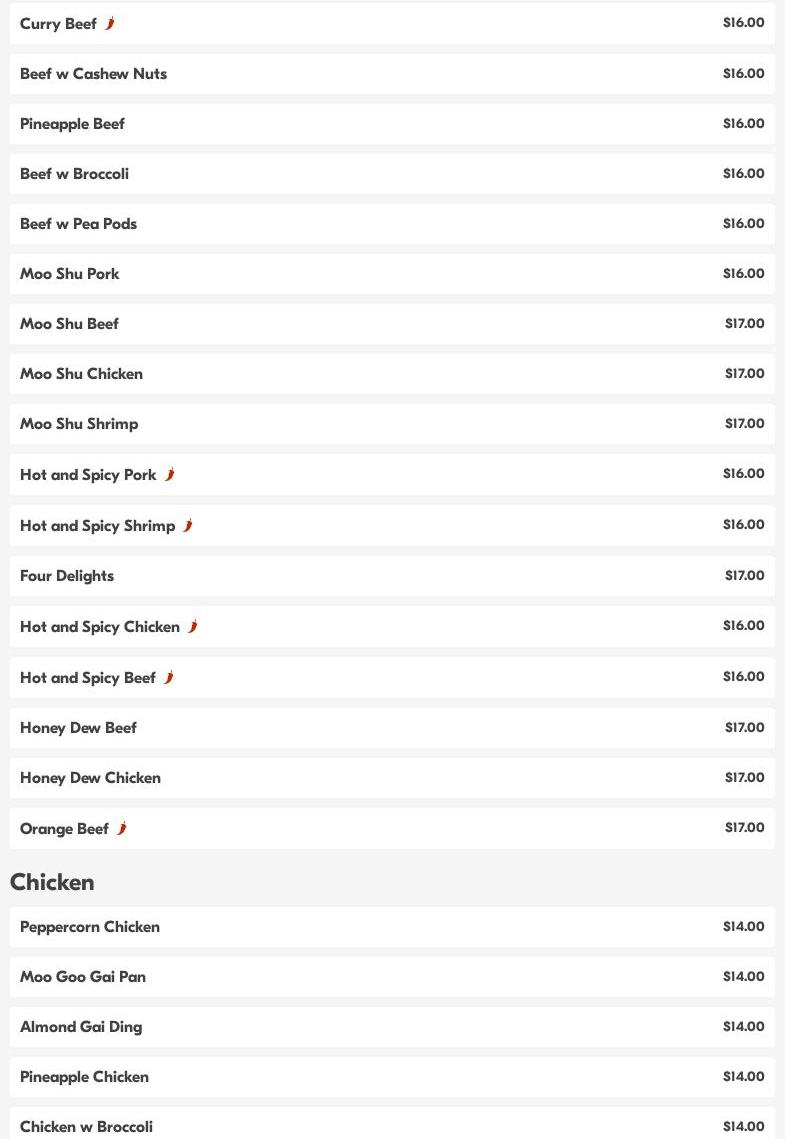
Task: Choose Moo Shu Beef
Action: click(x=69, y=324)
